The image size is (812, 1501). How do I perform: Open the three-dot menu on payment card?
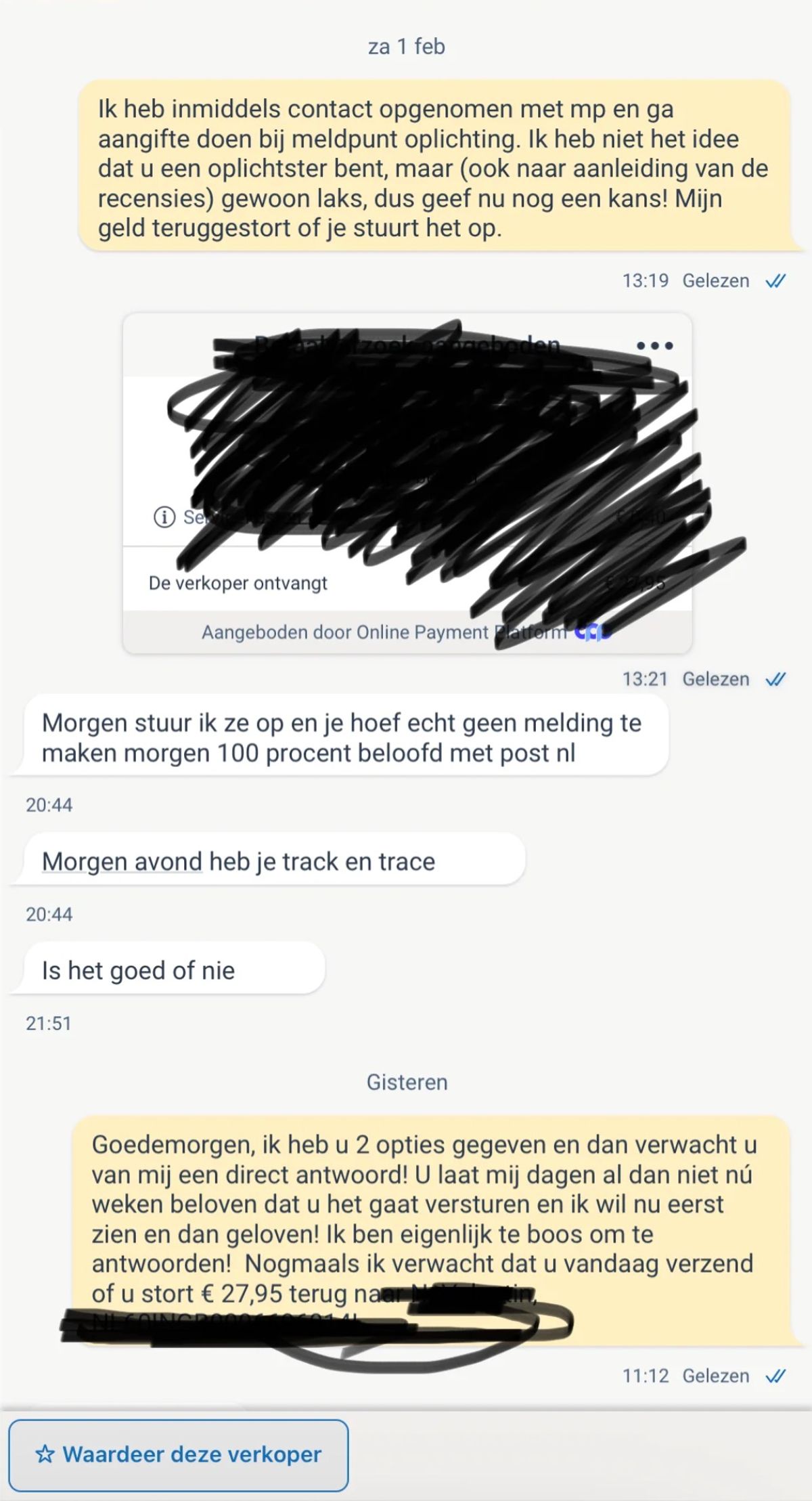pyautogui.click(x=654, y=346)
